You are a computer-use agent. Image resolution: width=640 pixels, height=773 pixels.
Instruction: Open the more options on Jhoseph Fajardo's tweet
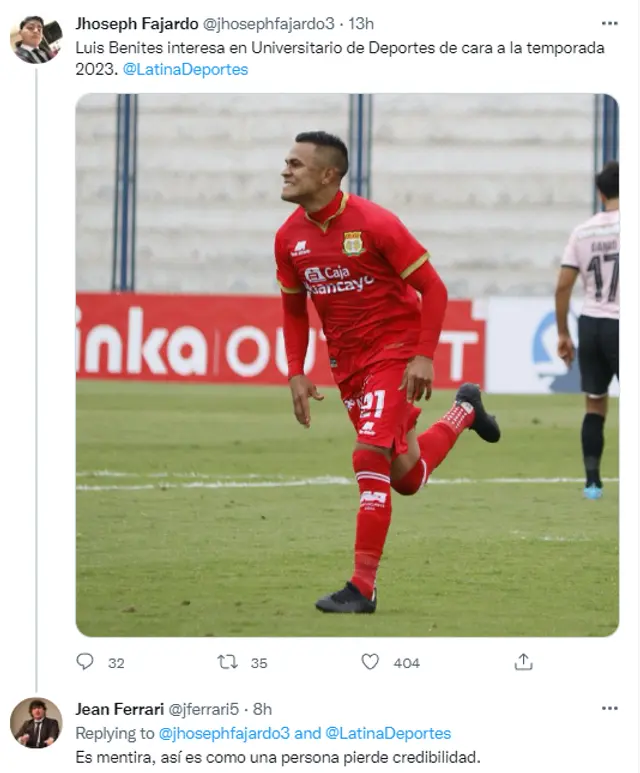(x=609, y=23)
